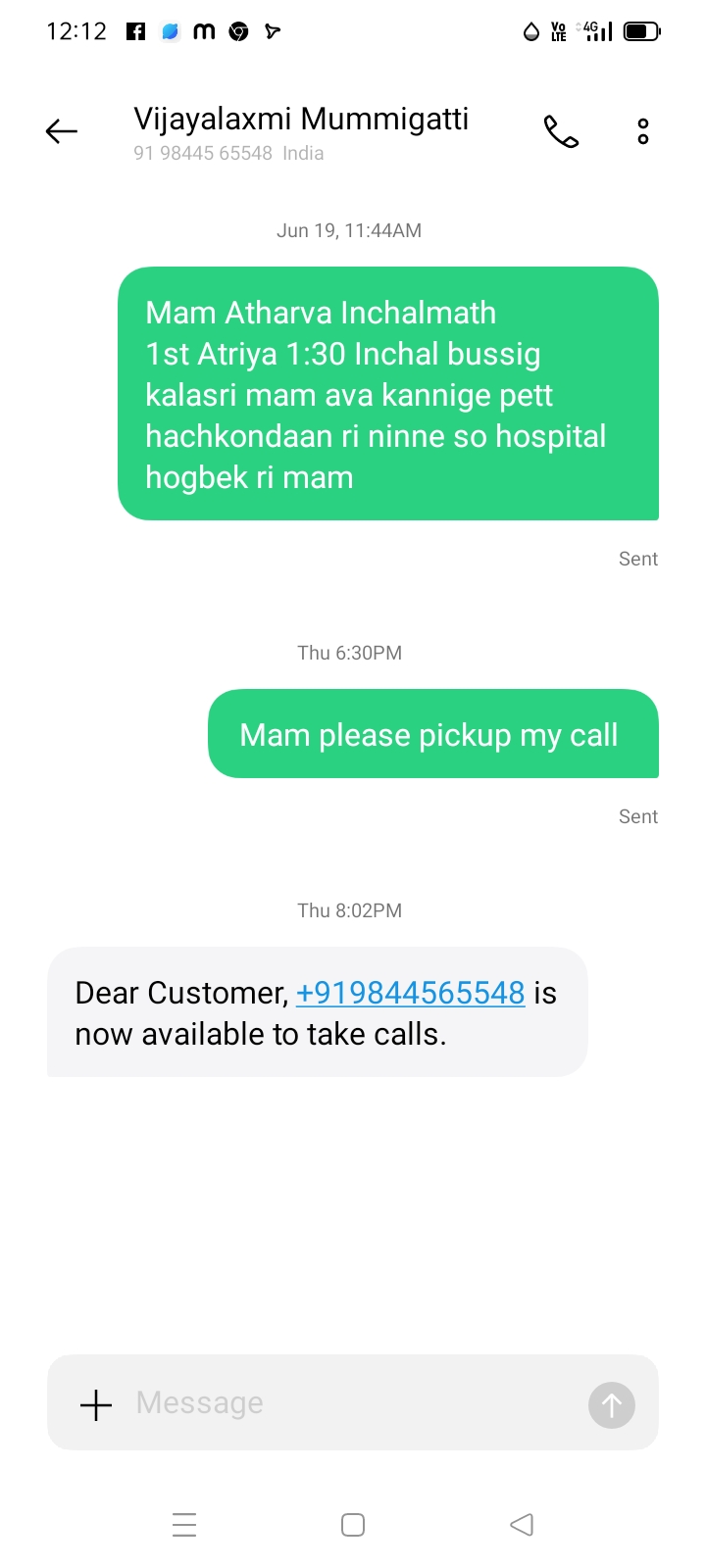Open recent apps from the navigation bar

[x=184, y=1525]
